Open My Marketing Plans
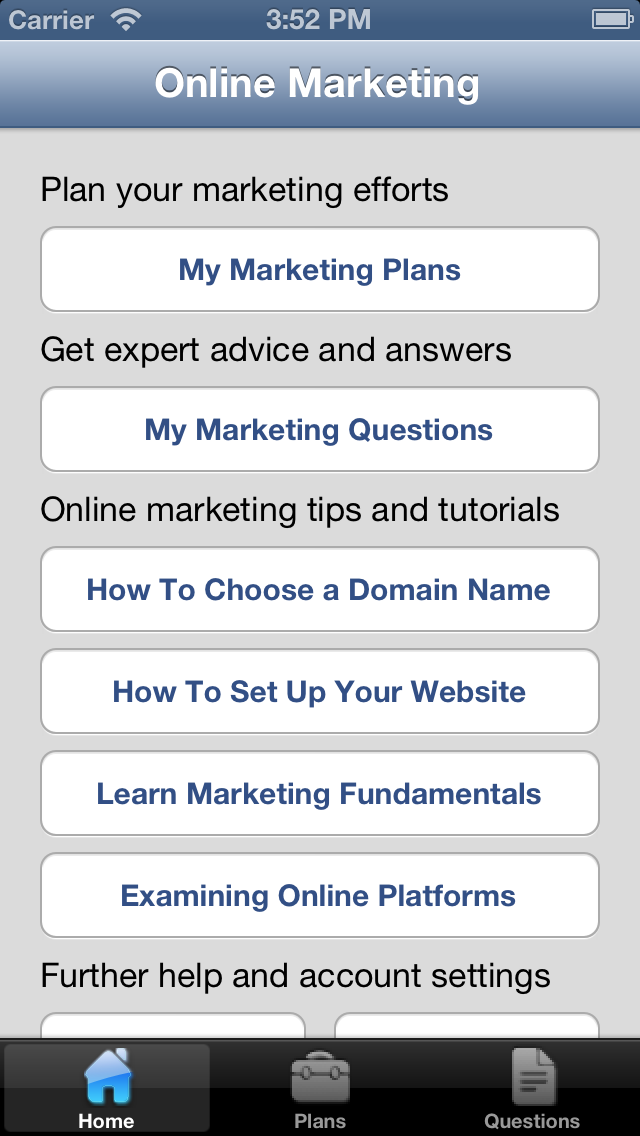 (320, 270)
